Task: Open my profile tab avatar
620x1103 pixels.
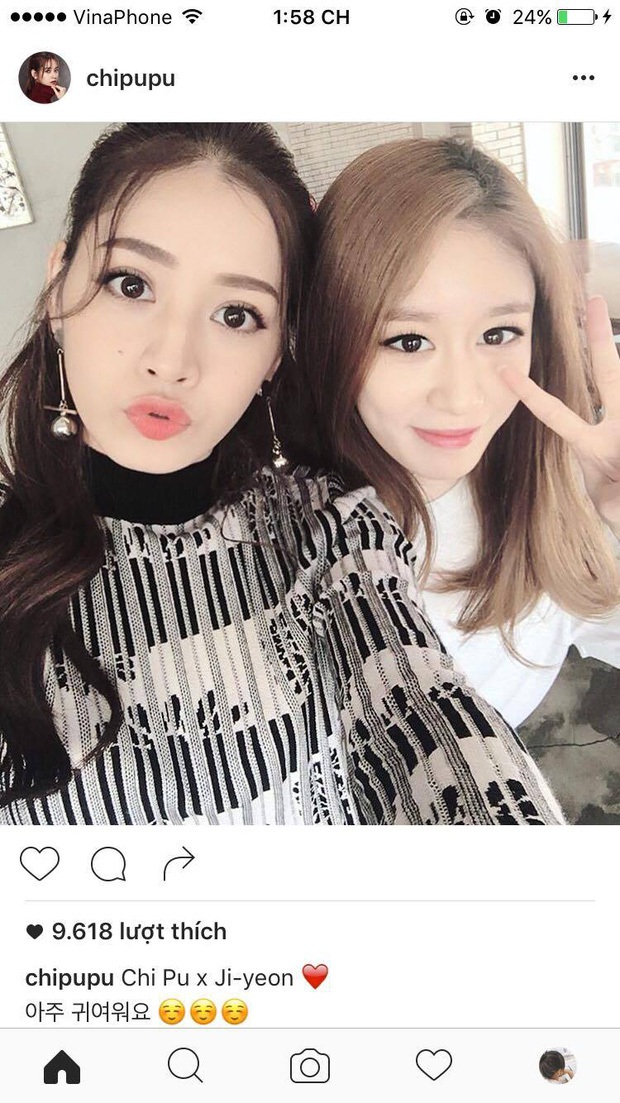Action: [x=556, y=1066]
